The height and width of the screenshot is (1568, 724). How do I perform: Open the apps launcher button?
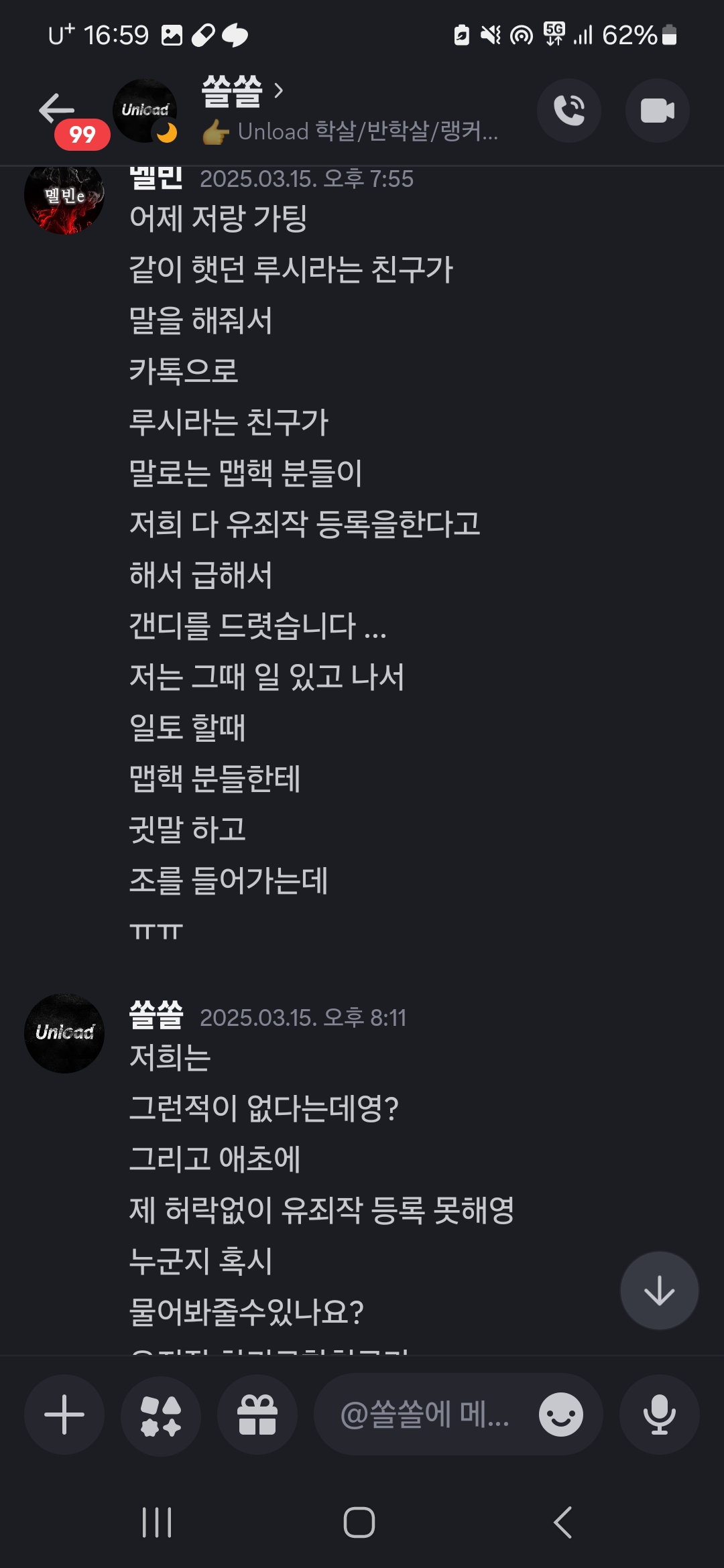(x=161, y=1415)
